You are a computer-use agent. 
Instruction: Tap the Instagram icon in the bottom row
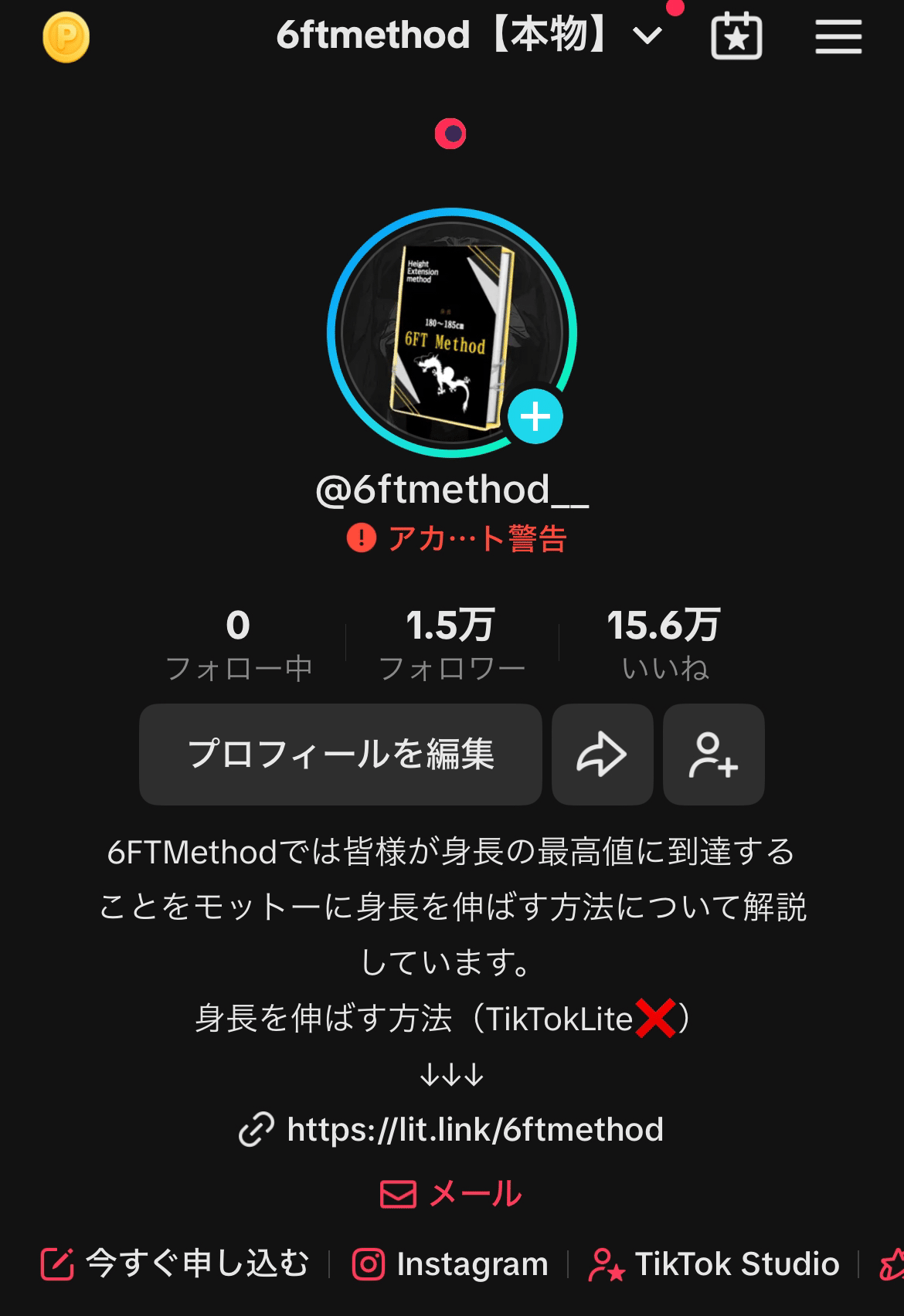click(x=369, y=1263)
